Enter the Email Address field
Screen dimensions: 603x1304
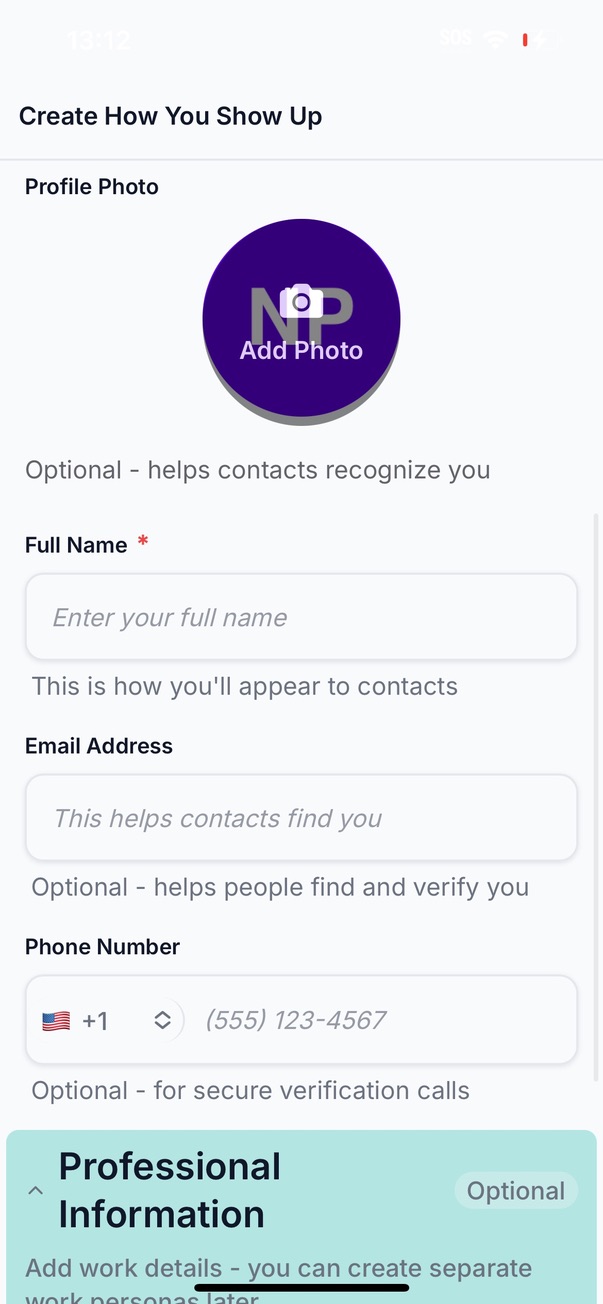pyautogui.click(x=301, y=818)
